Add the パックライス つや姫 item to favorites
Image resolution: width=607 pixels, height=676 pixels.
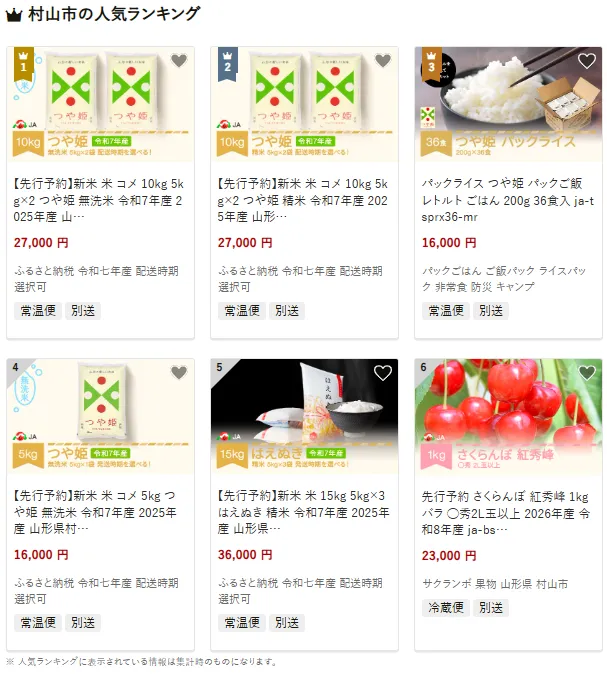point(587,61)
